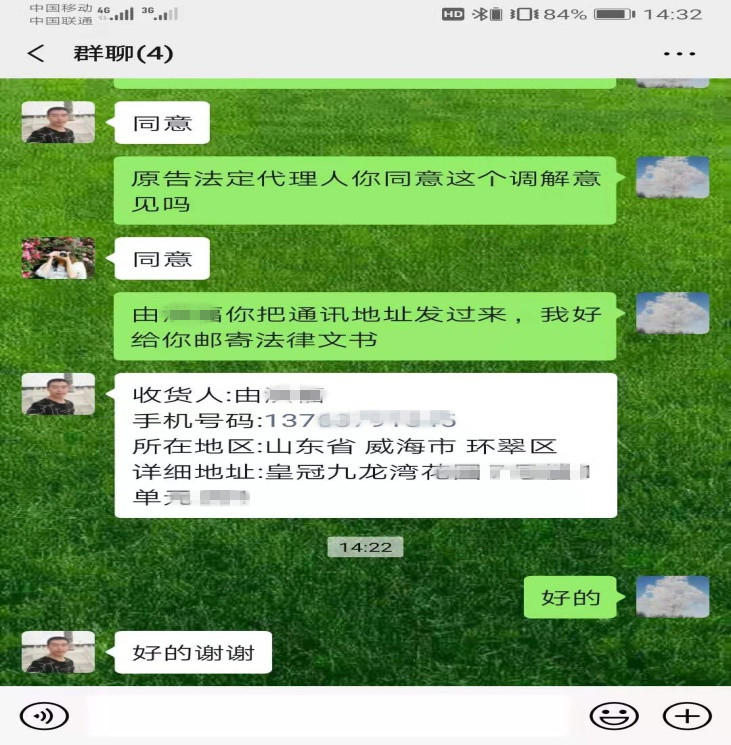Go back from the group chat
The image size is (731, 745).
point(36,54)
